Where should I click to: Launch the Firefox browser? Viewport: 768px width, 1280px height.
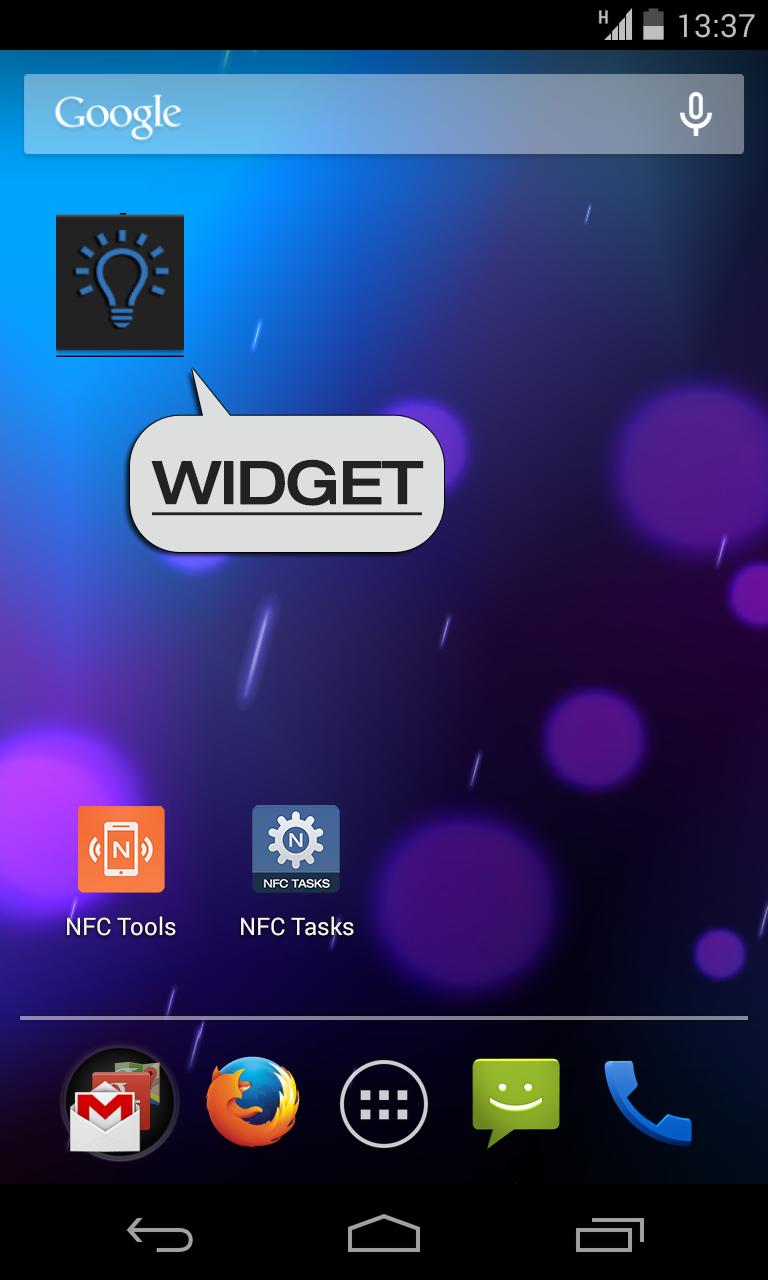252,1103
